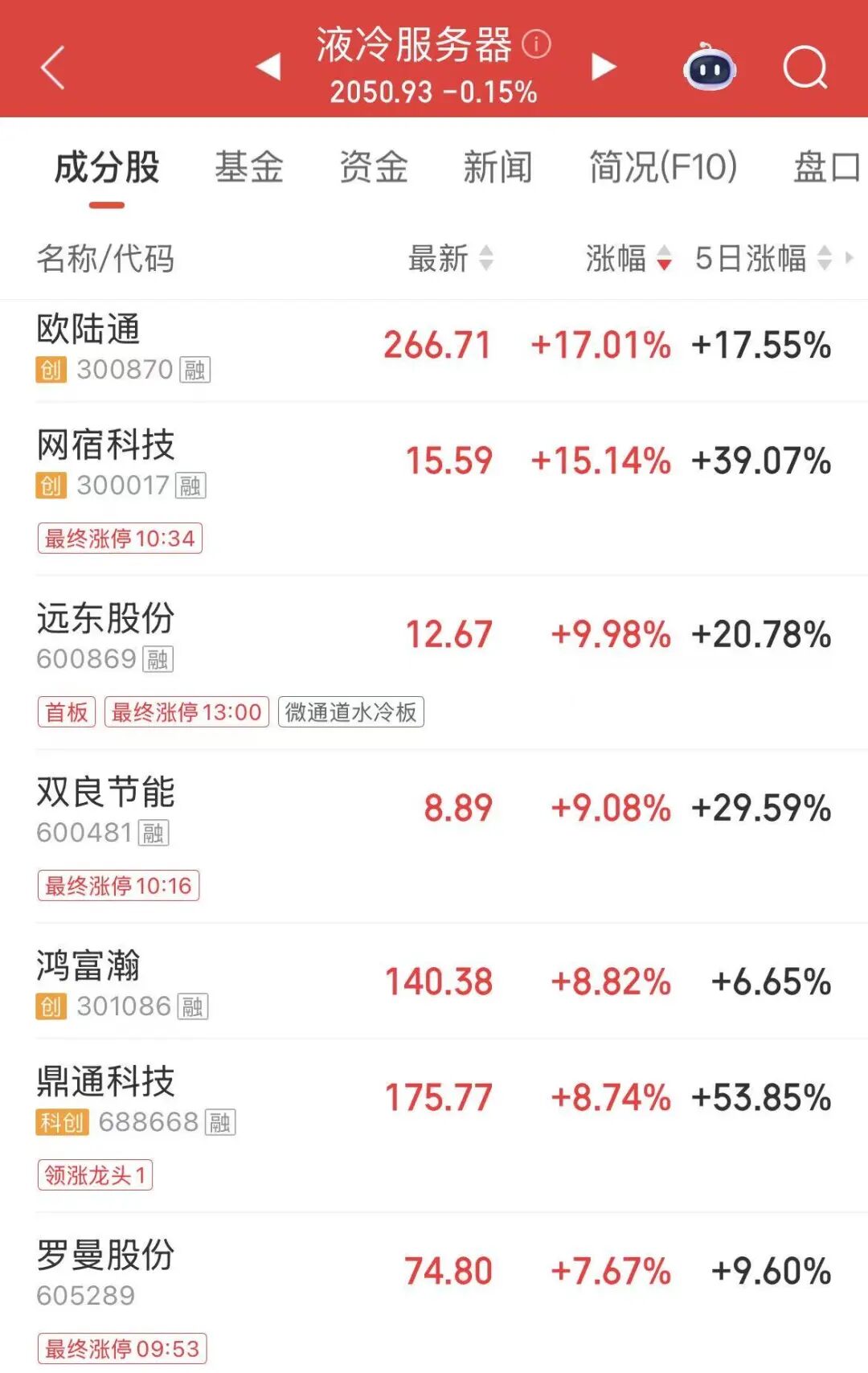Image resolution: width=868 pixels, height=1373 pixels.
Task: Open 鼎通科技 stock details
Action: (x=105, y=1082)
